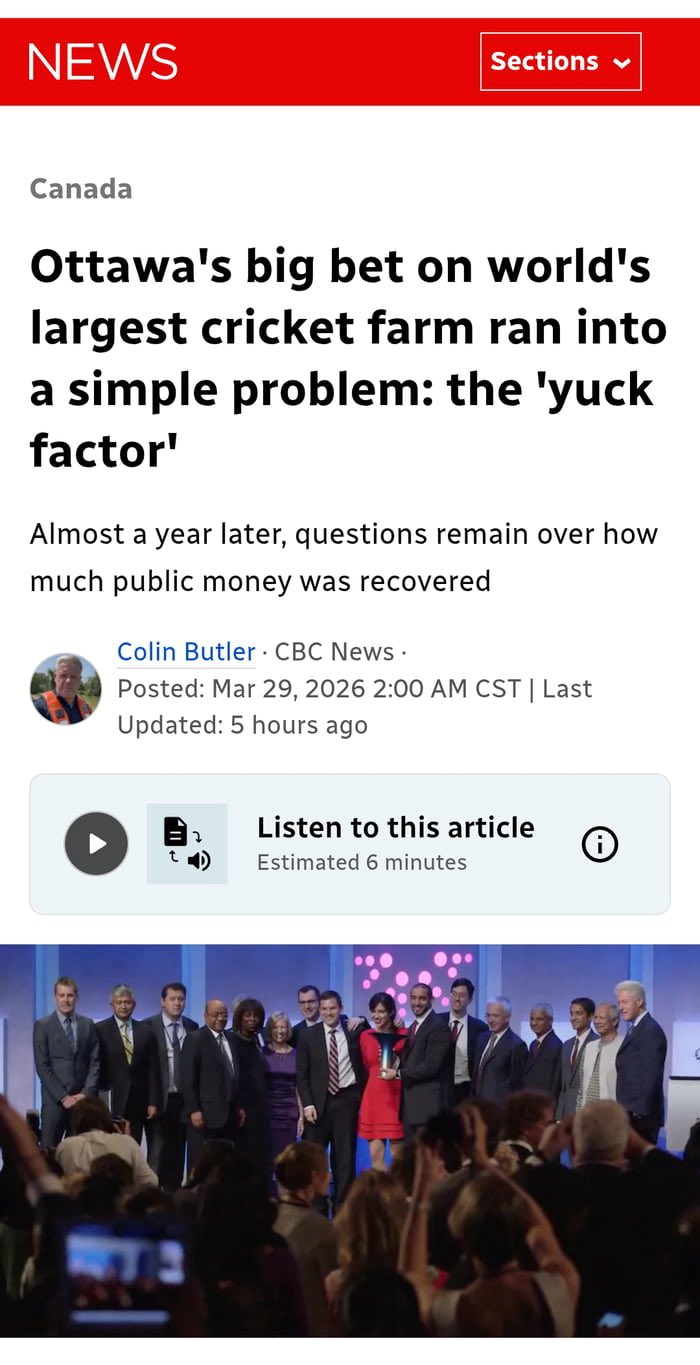Screen dimensions: 700x1365
Task: Expand the Sections dropdown menu
Action: click(560, 61)
